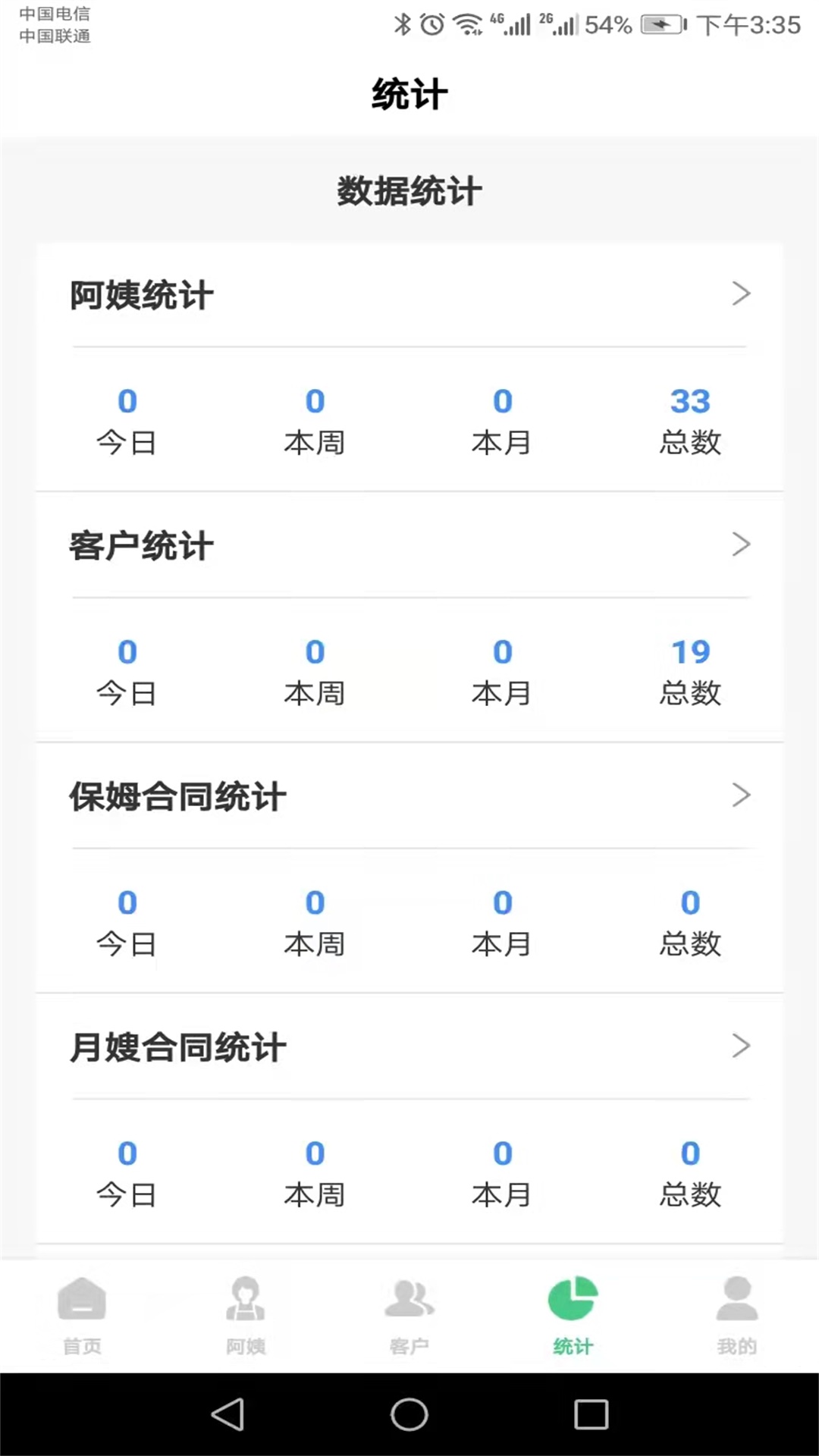The height and width of the screenshot is (1456, 819).
Task: Switch to the 阿姨 tab
Action: click(x=246, y=1316)
